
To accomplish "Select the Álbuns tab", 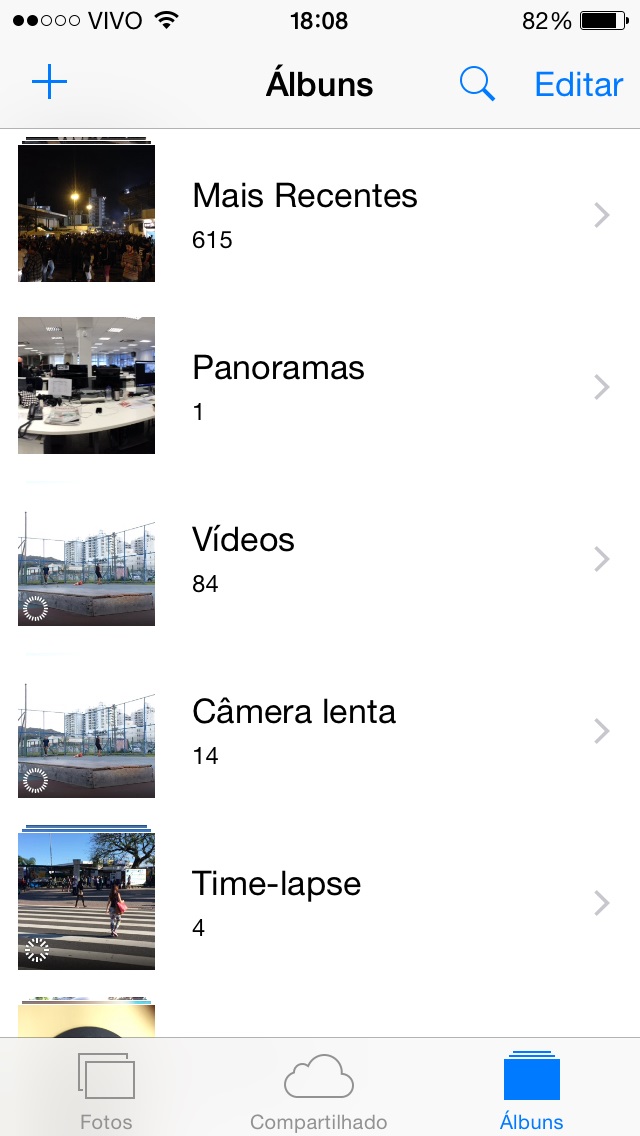I will pyautogui.click(x=532, y=1090).
